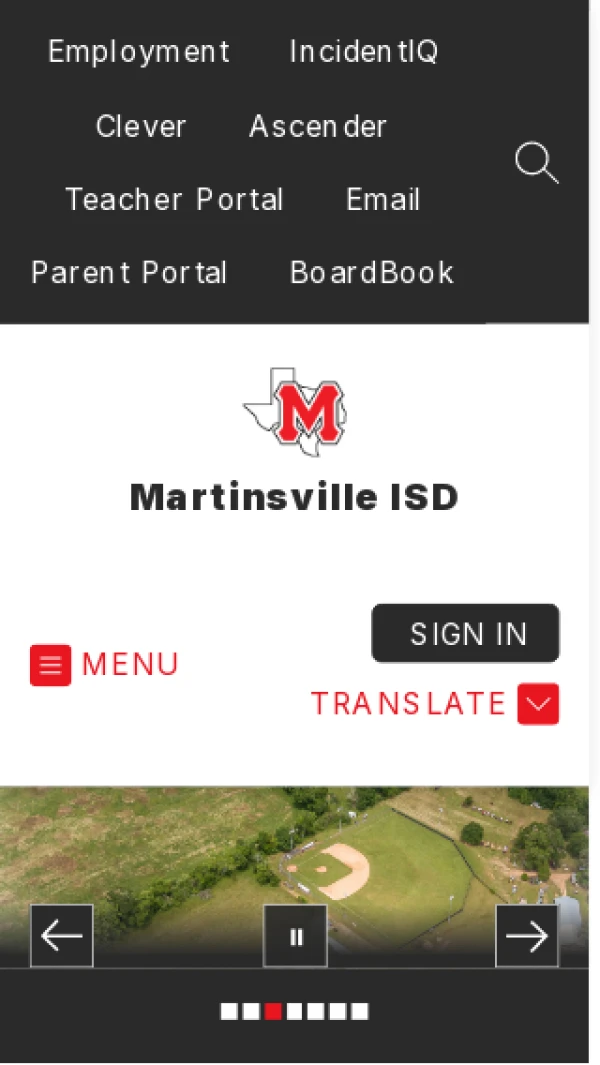Show the previous slide
This screenshot has height=1065, width=600.
[62, 936]
